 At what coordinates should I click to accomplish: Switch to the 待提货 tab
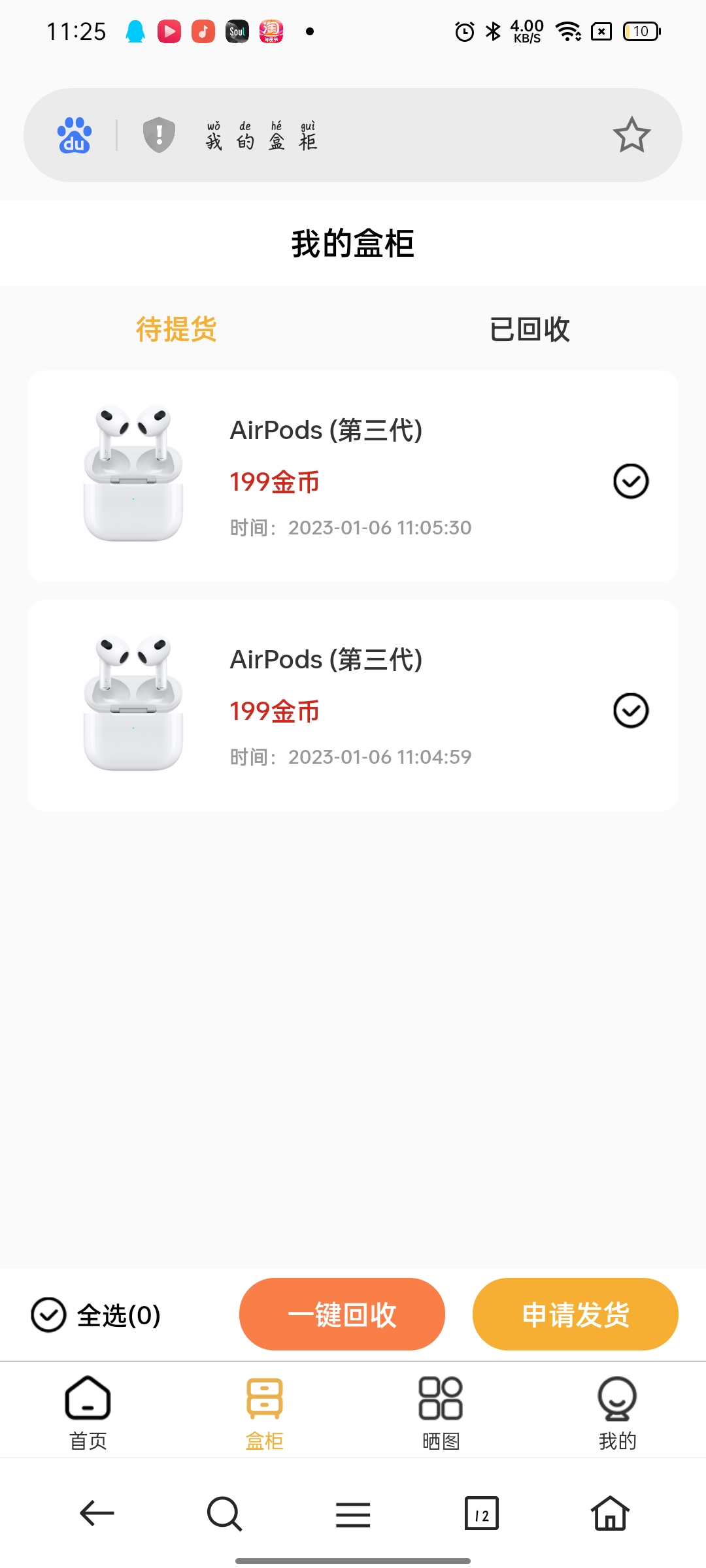click(176, 330)
